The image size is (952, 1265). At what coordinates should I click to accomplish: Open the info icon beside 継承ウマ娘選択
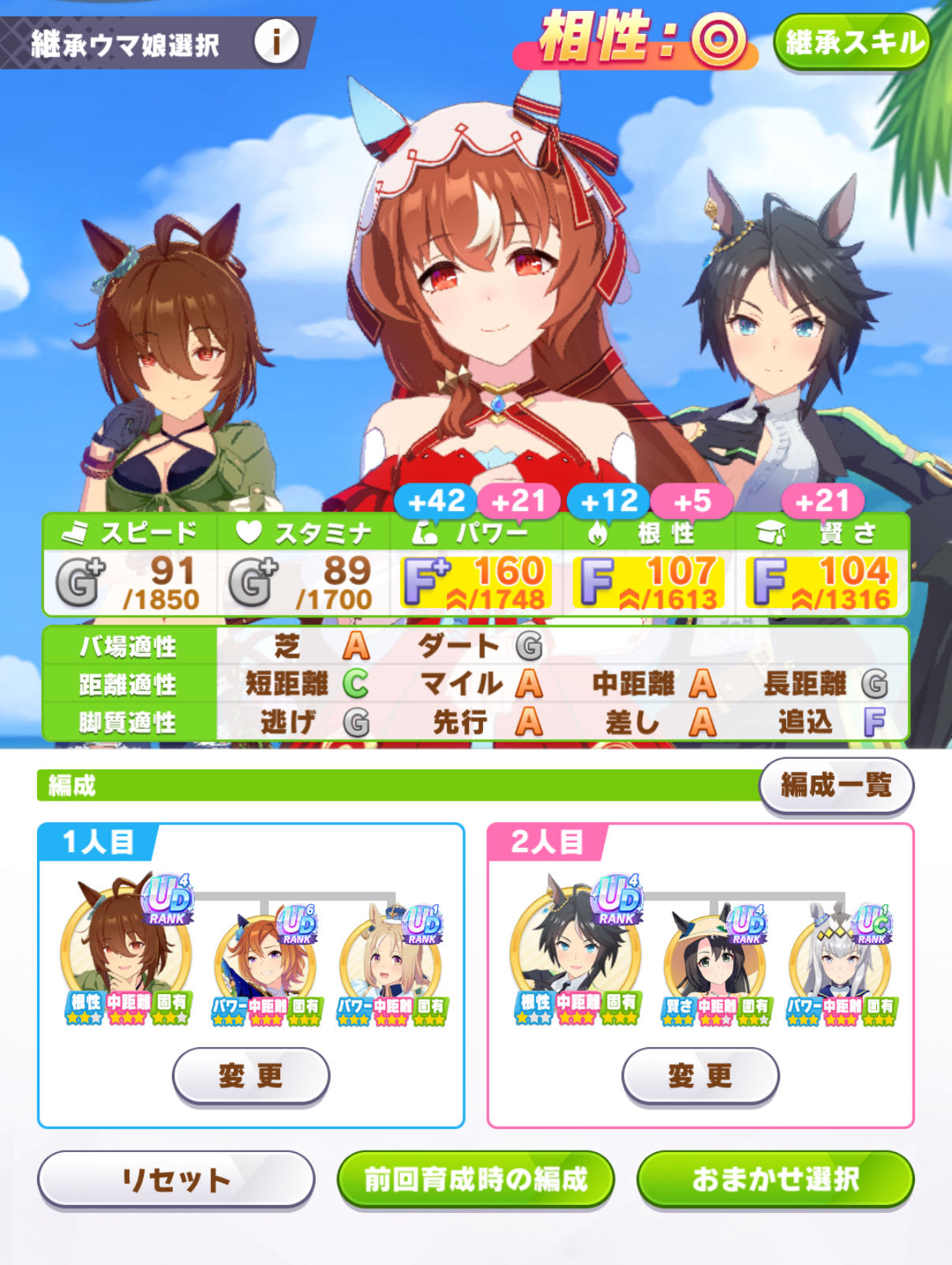[x=276, y=42]
